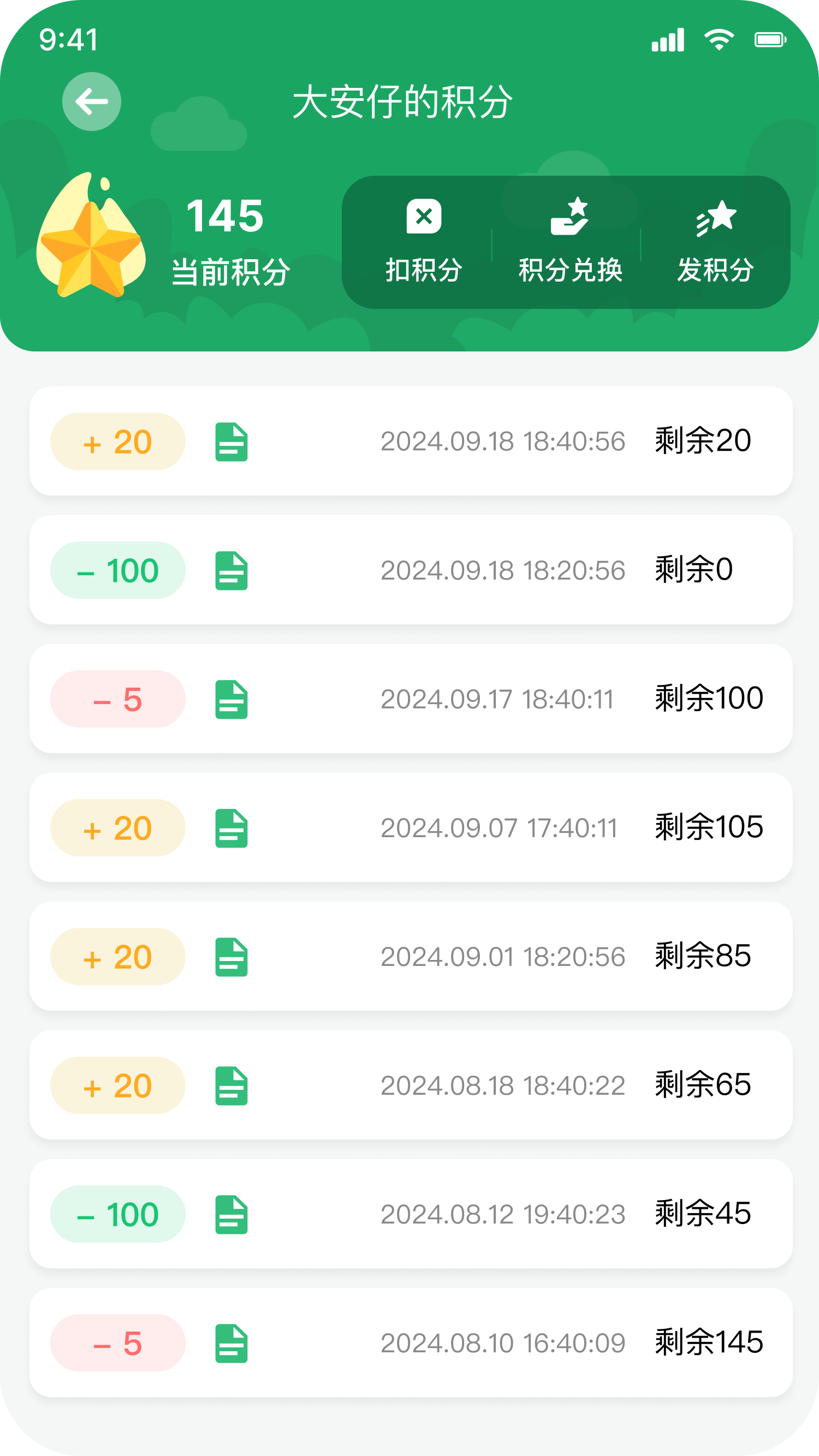View note icon for 2024.08.18 18:40:22 record
This screenshot has width=819, height=1456.
232,1086
